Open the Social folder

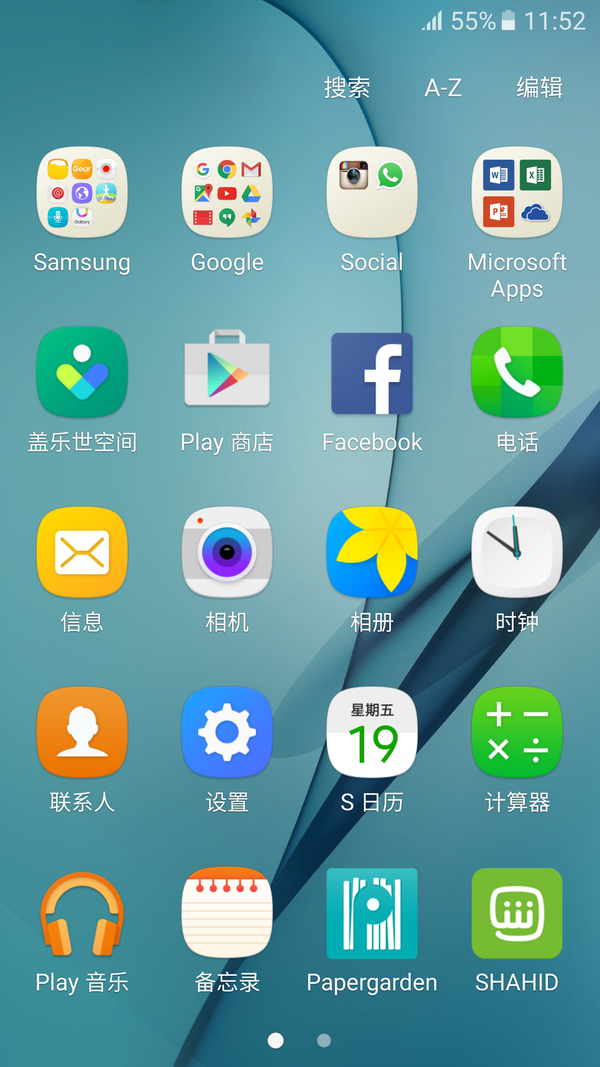coord(372,192)
